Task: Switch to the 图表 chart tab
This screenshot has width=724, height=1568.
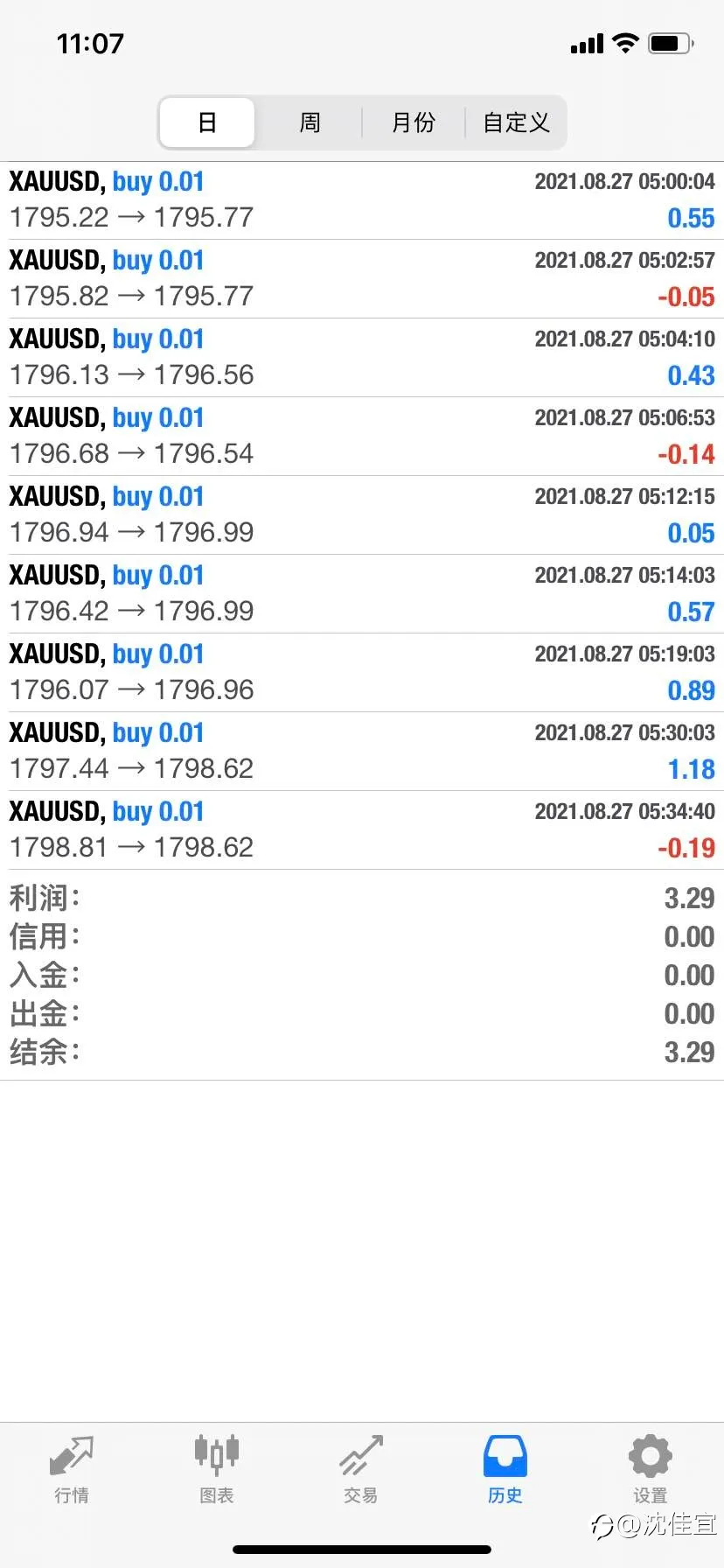Action: point(217,1469)
